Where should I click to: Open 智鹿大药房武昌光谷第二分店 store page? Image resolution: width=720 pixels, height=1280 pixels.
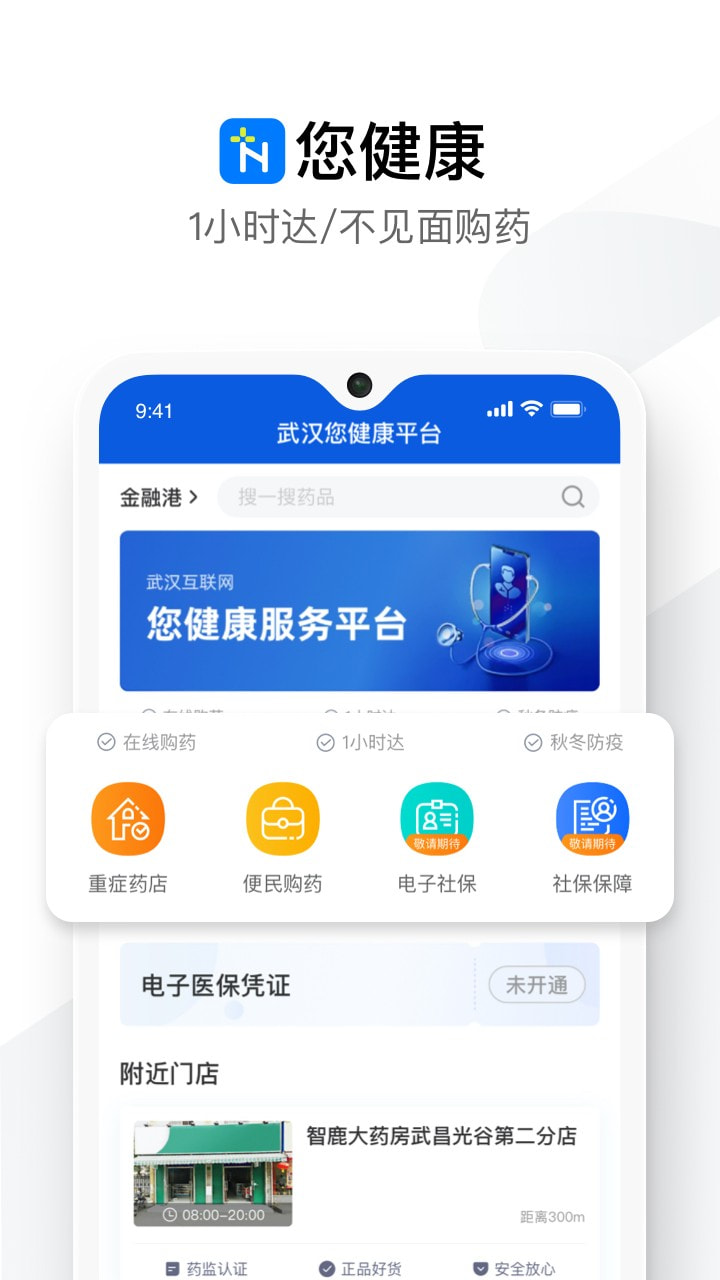click(443, 1136)
